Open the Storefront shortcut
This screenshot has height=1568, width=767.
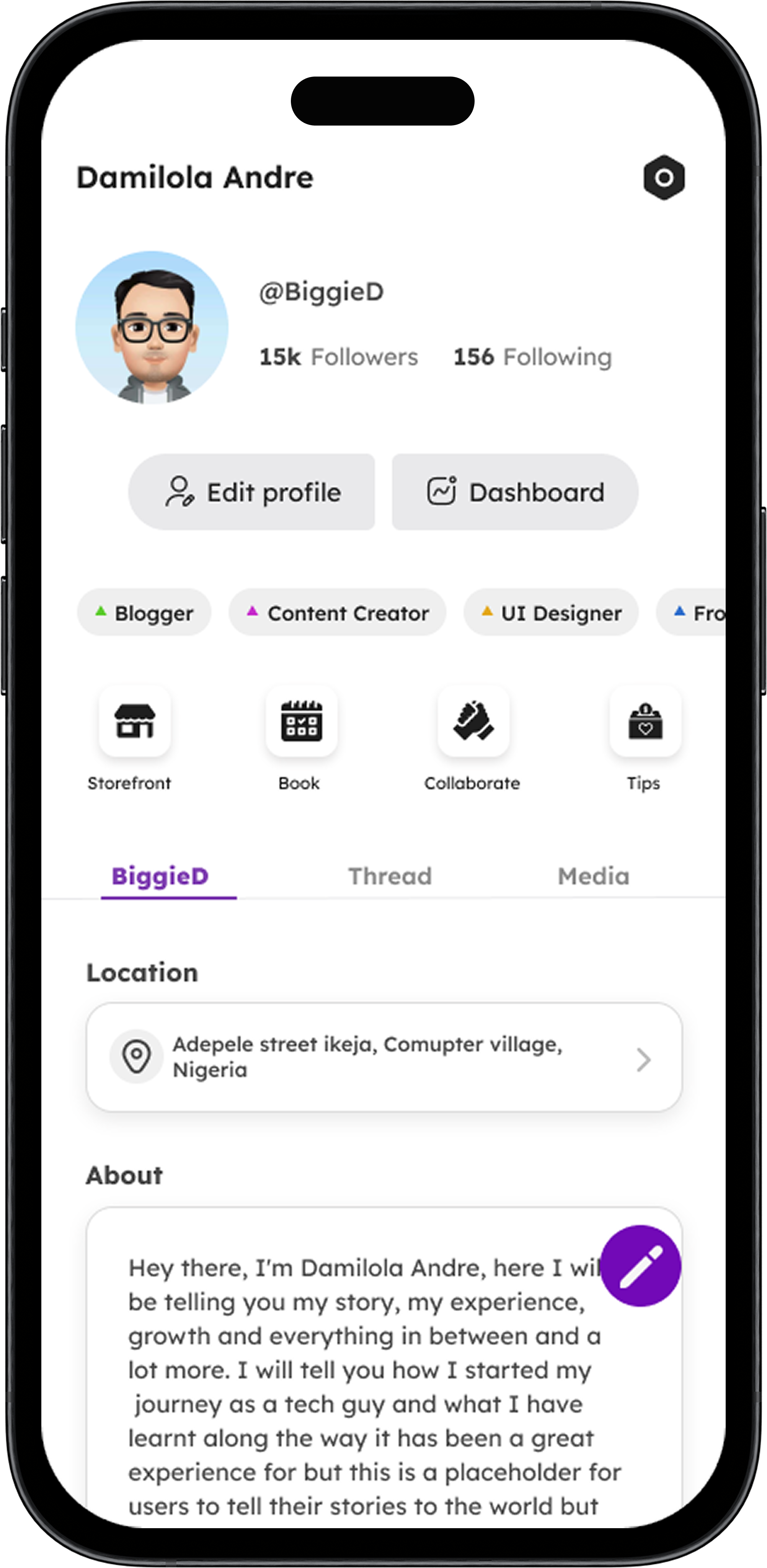(134, 721)
